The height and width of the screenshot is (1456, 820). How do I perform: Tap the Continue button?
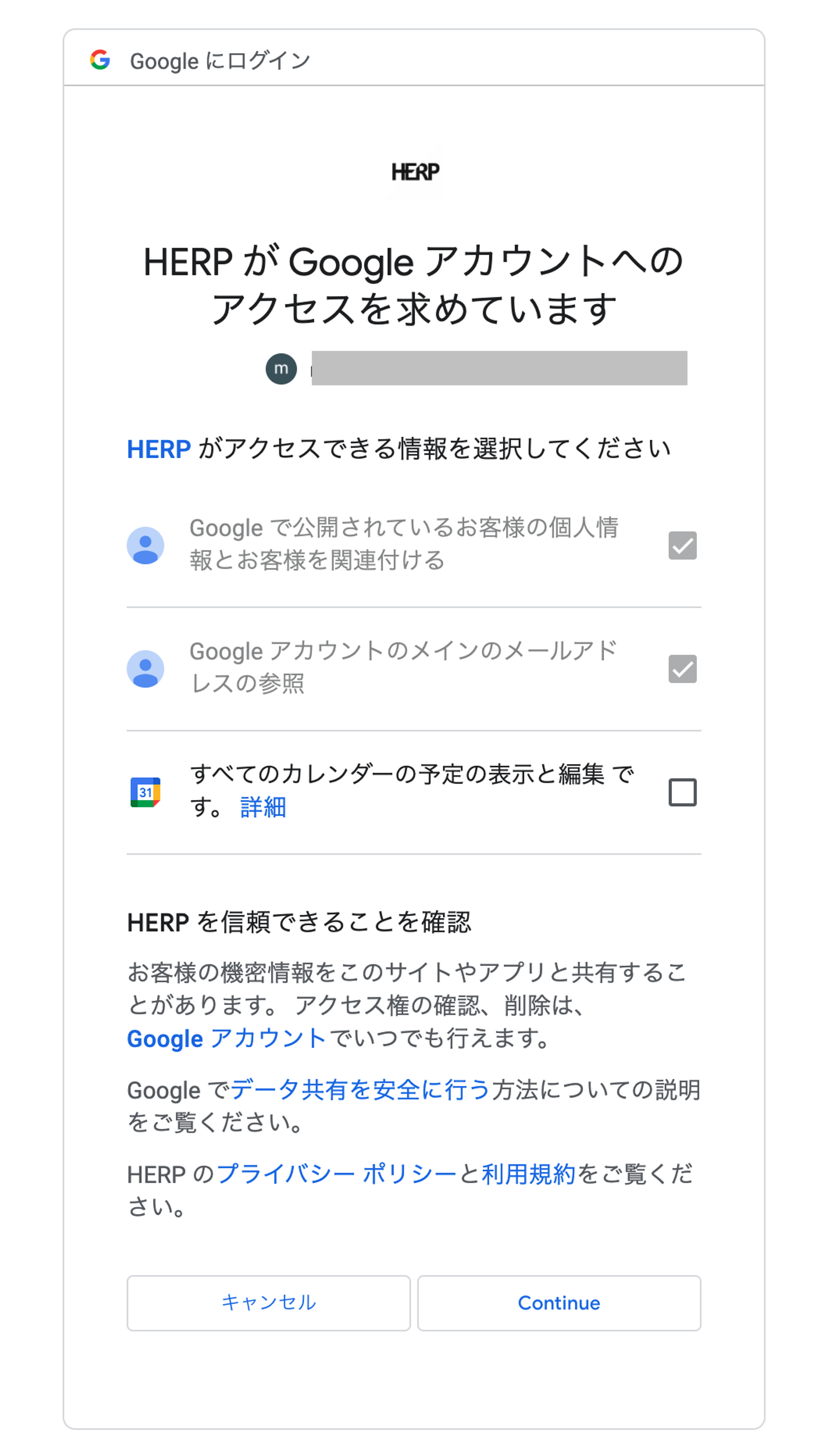pyautogui.click(x=558, y=1303)
